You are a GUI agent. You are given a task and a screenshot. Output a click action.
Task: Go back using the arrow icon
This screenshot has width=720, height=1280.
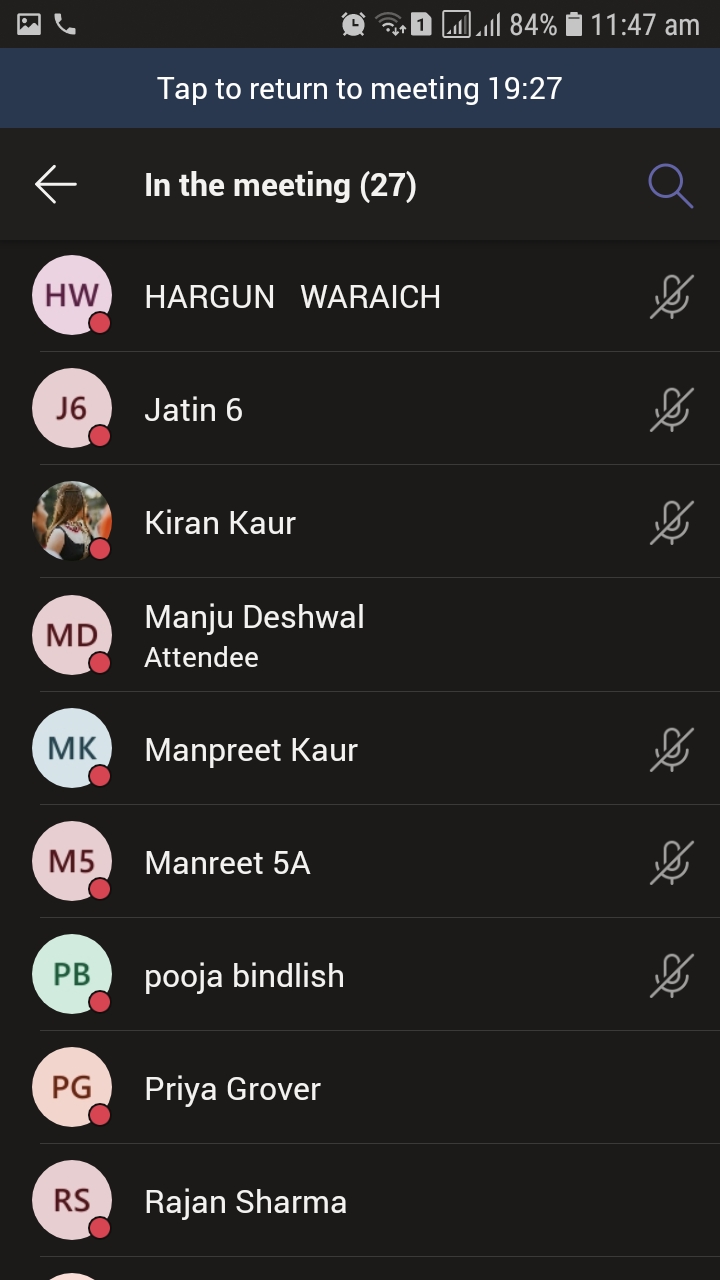(56, 184)
